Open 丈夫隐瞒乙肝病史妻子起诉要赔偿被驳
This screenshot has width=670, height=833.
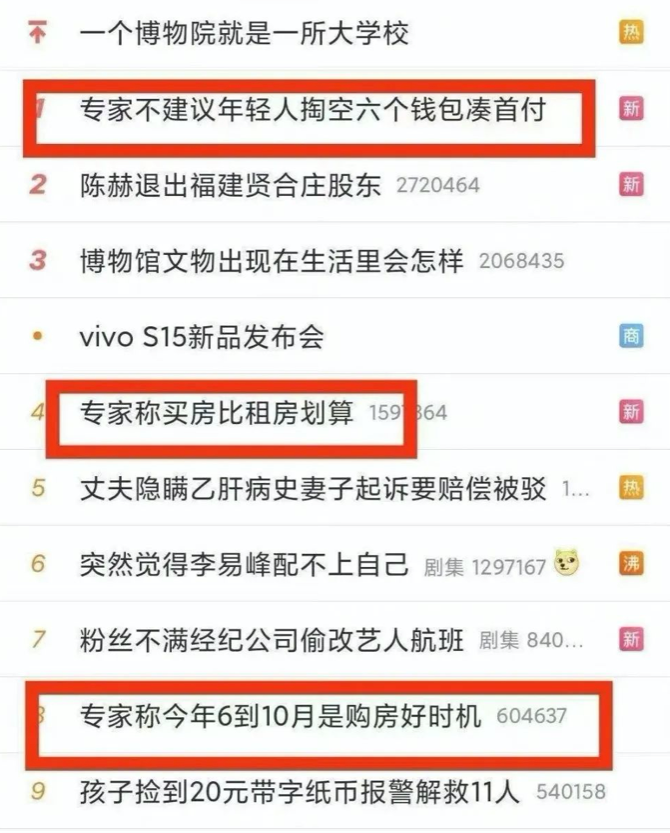click(313, 488)
